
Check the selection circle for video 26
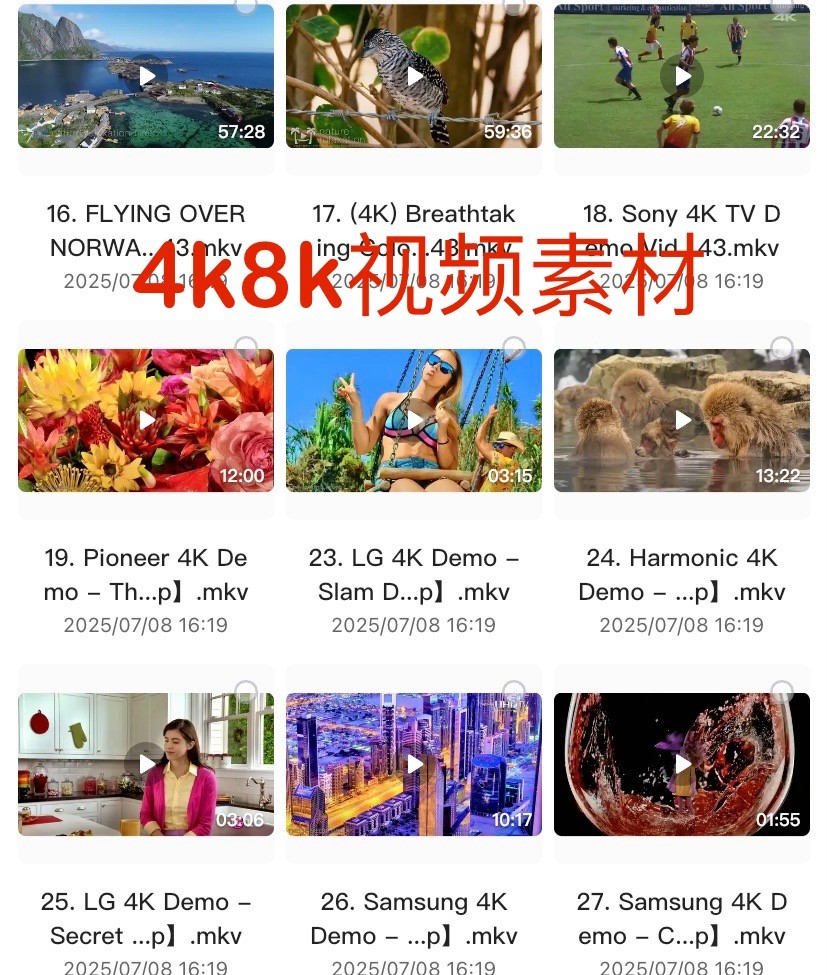point(514,692)
